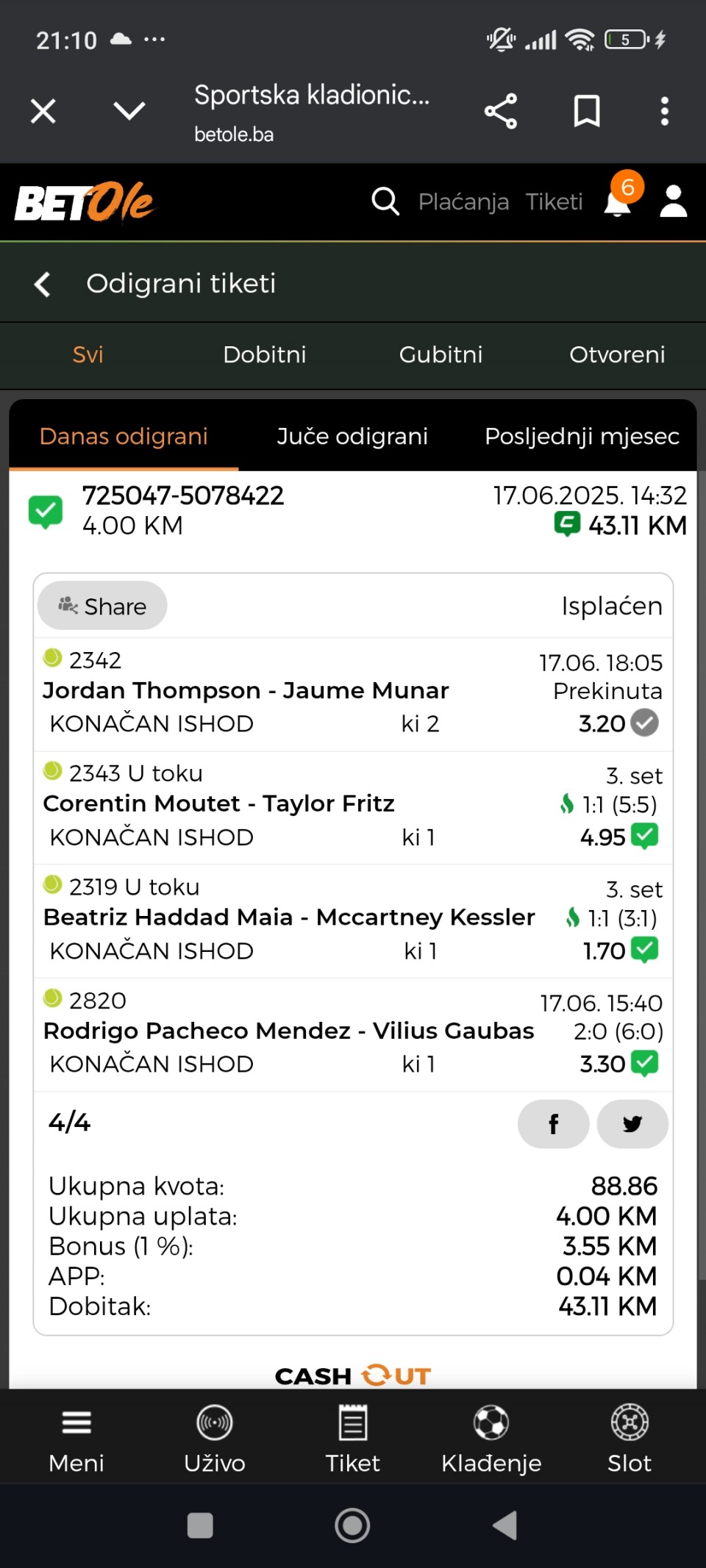Go to the Uživo live section
The width and height of the screenshot is (706, 1568).
pos(214,1435)
